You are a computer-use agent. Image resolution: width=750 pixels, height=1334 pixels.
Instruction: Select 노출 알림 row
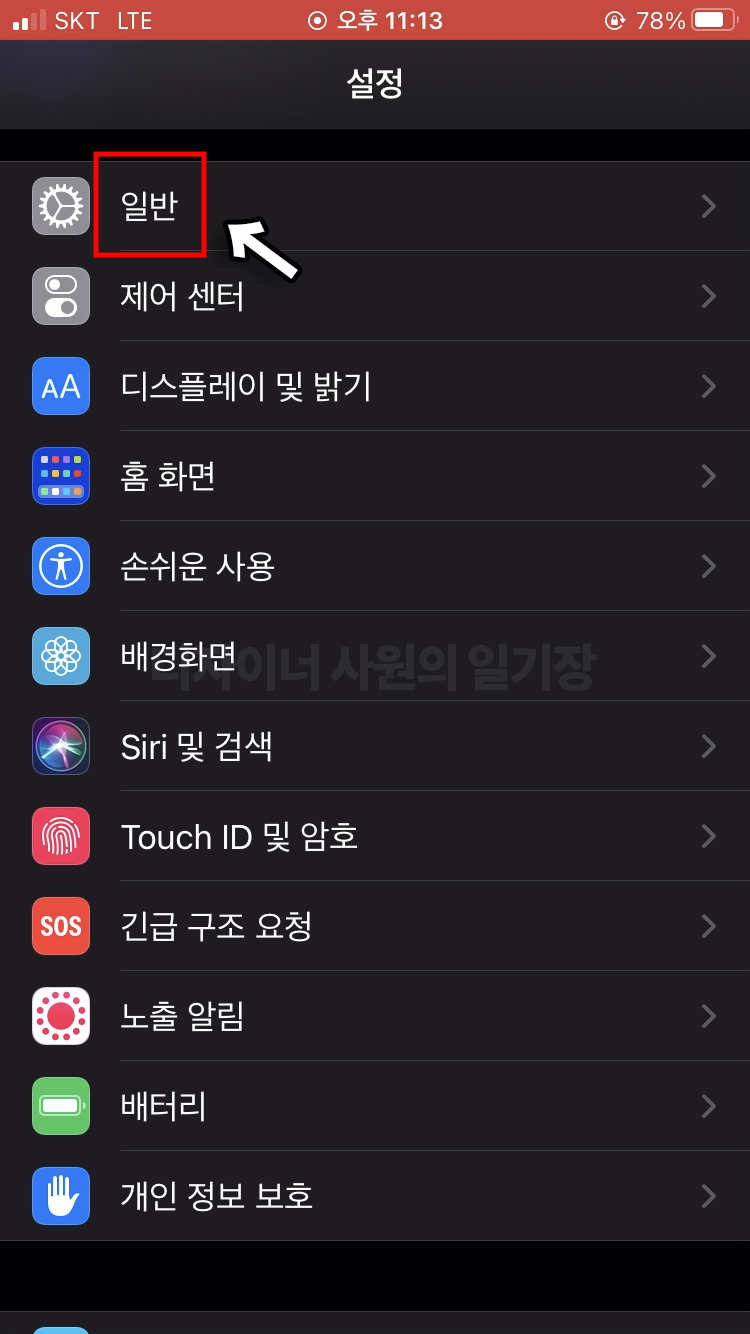(375, 1016)
